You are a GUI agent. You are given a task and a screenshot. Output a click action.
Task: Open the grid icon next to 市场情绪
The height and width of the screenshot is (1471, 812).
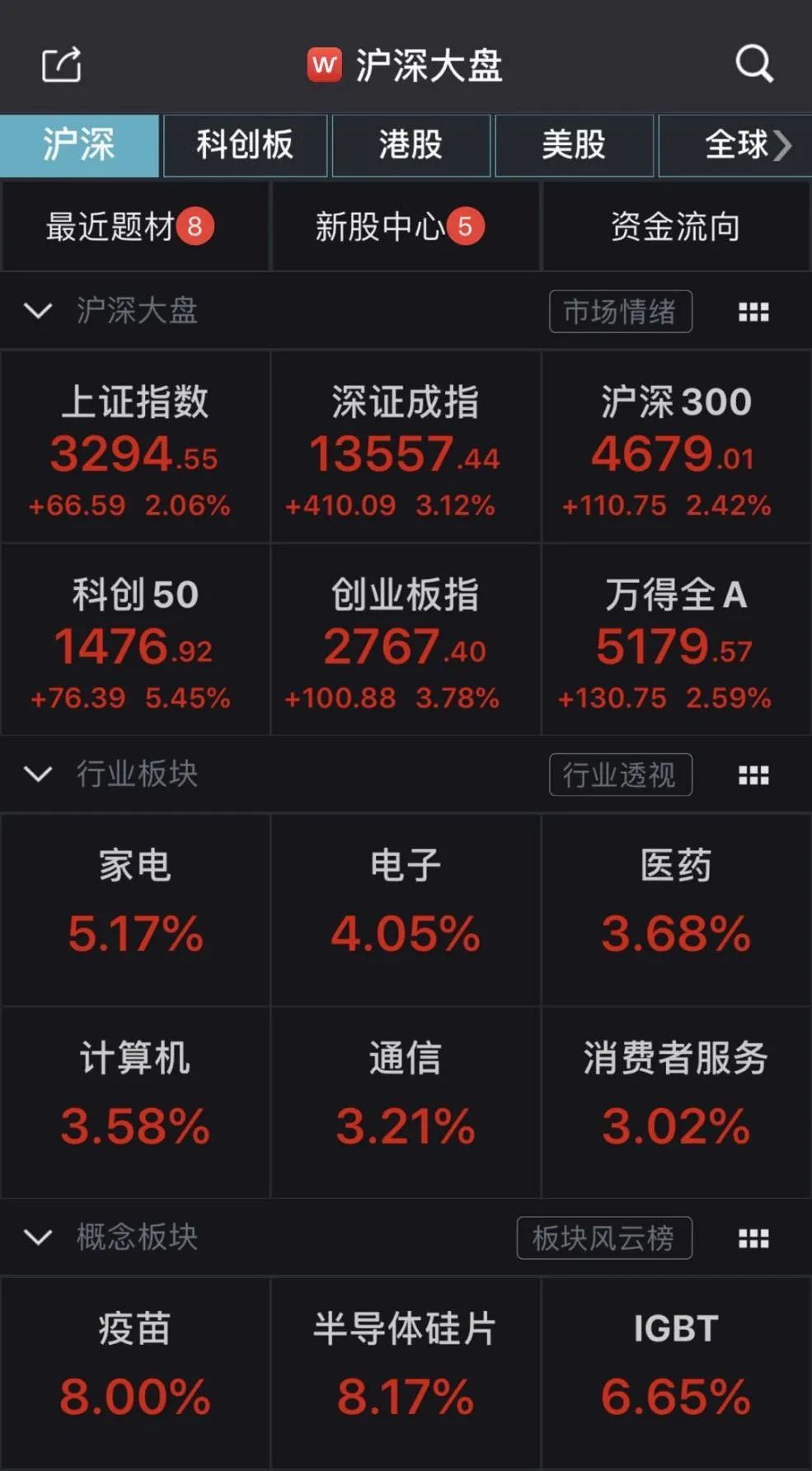(753, 312)
